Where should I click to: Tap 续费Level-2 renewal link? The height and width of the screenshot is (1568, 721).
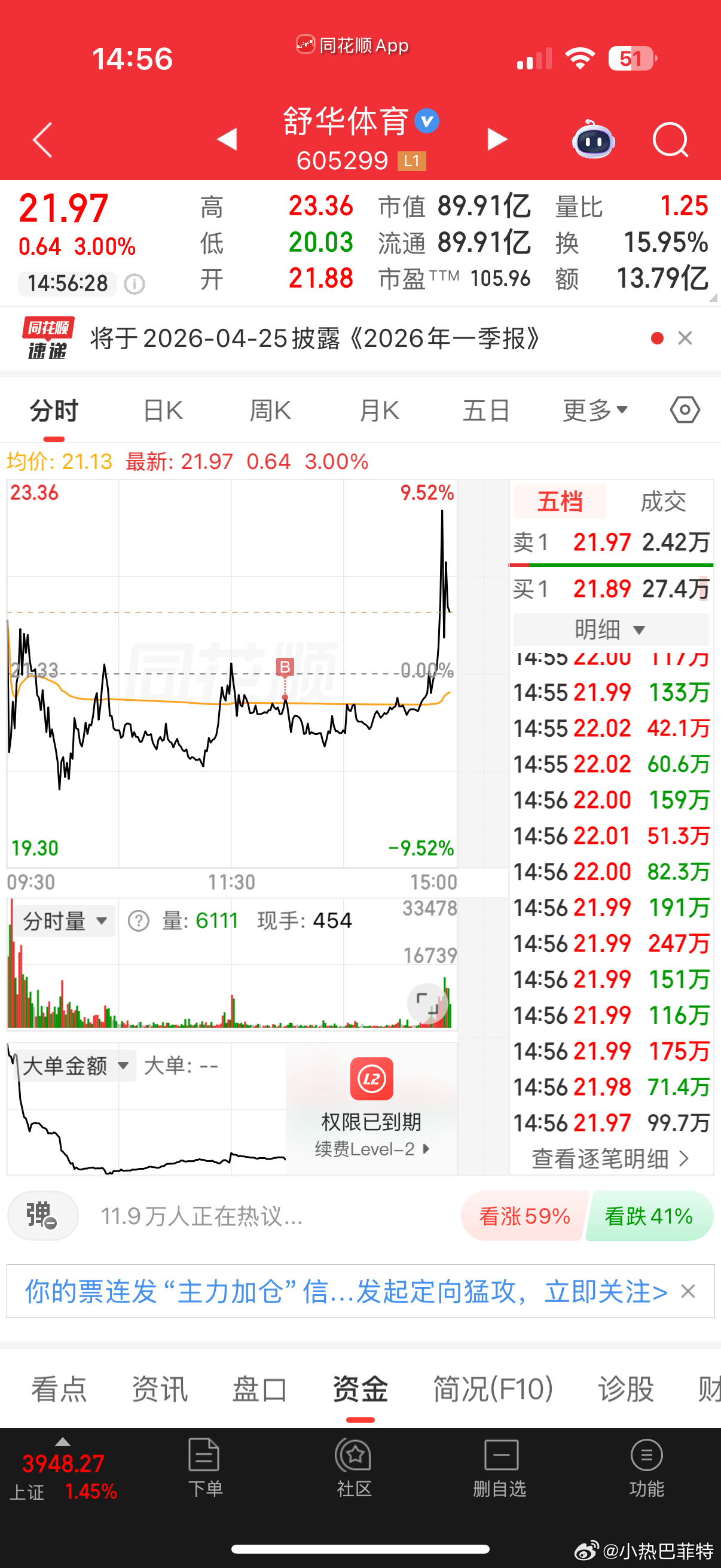pyautogui.click(x=372, y=1149)
